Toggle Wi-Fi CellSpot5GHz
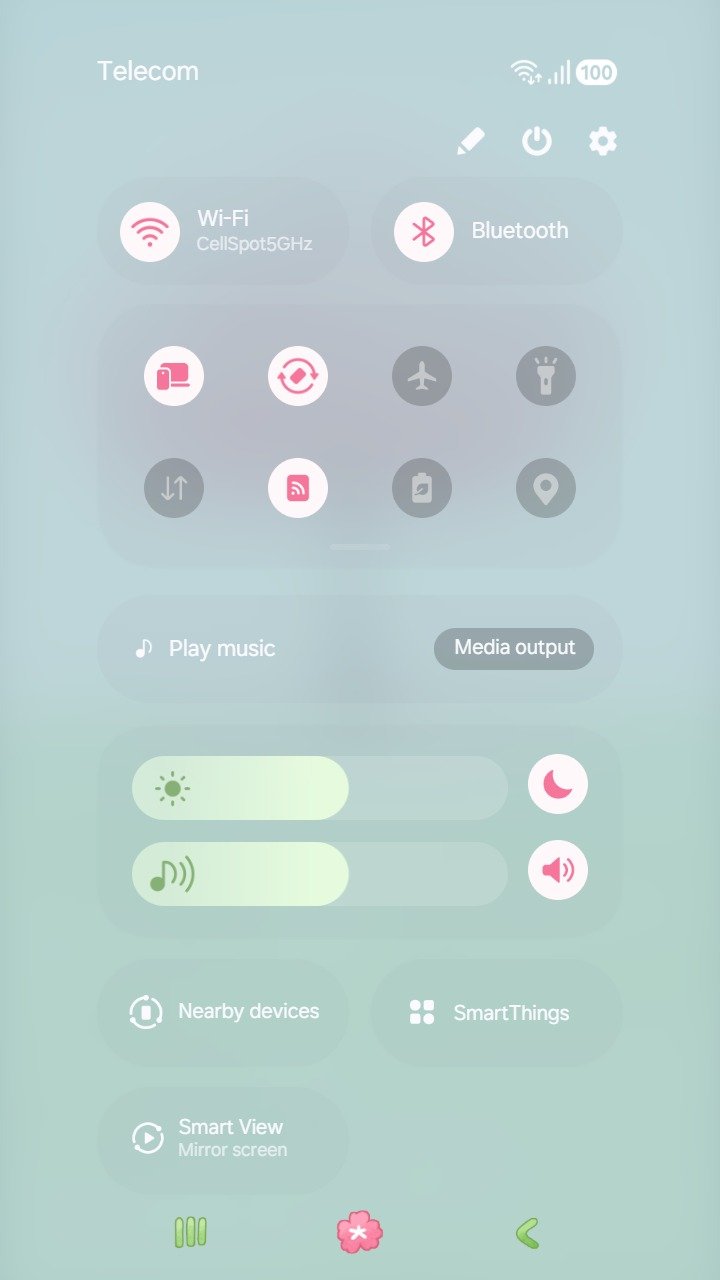This screenshot has height=1280, width=720. [x=223, y=231]
